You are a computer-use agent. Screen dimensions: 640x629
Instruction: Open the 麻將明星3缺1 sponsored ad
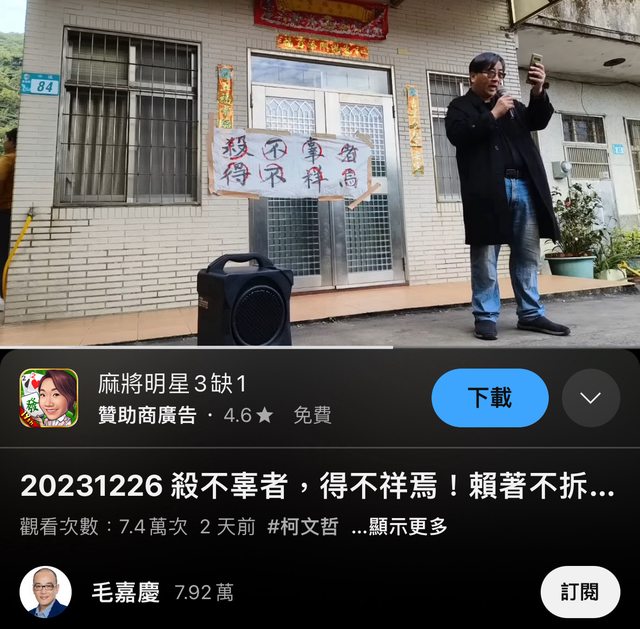tap(172, 384)
